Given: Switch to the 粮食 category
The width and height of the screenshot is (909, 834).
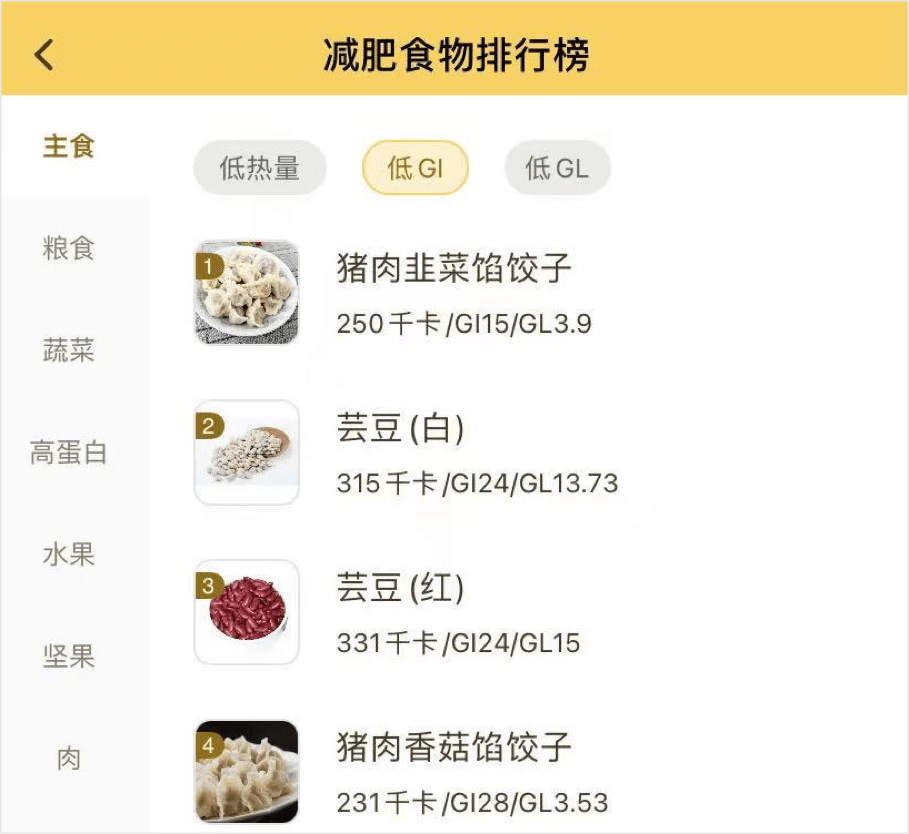Looking at the screenshot, I should click(x=69, y=248).
